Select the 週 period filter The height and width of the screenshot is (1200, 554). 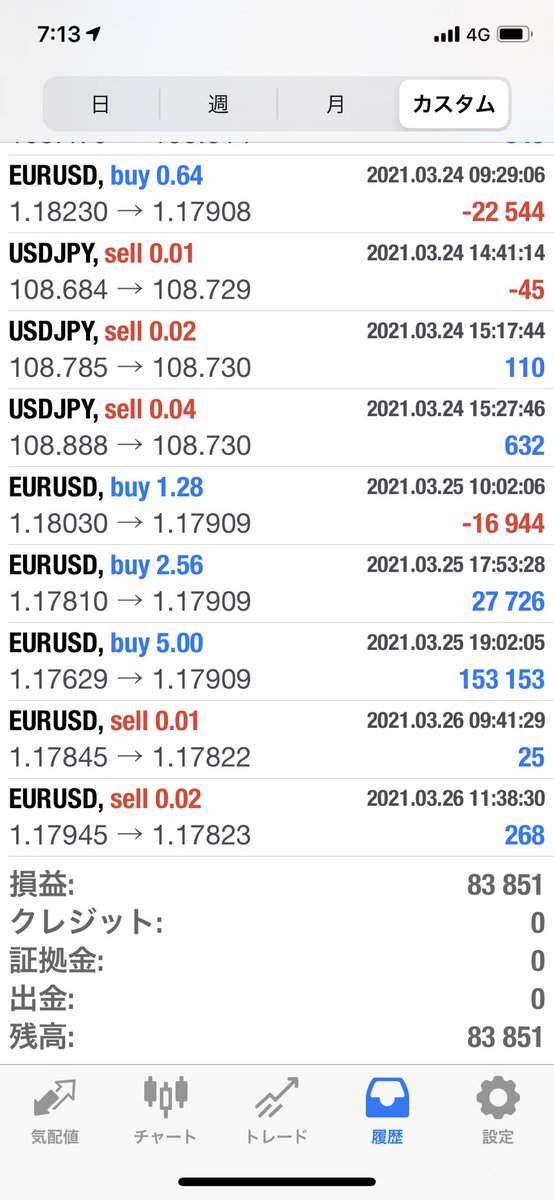218,104
